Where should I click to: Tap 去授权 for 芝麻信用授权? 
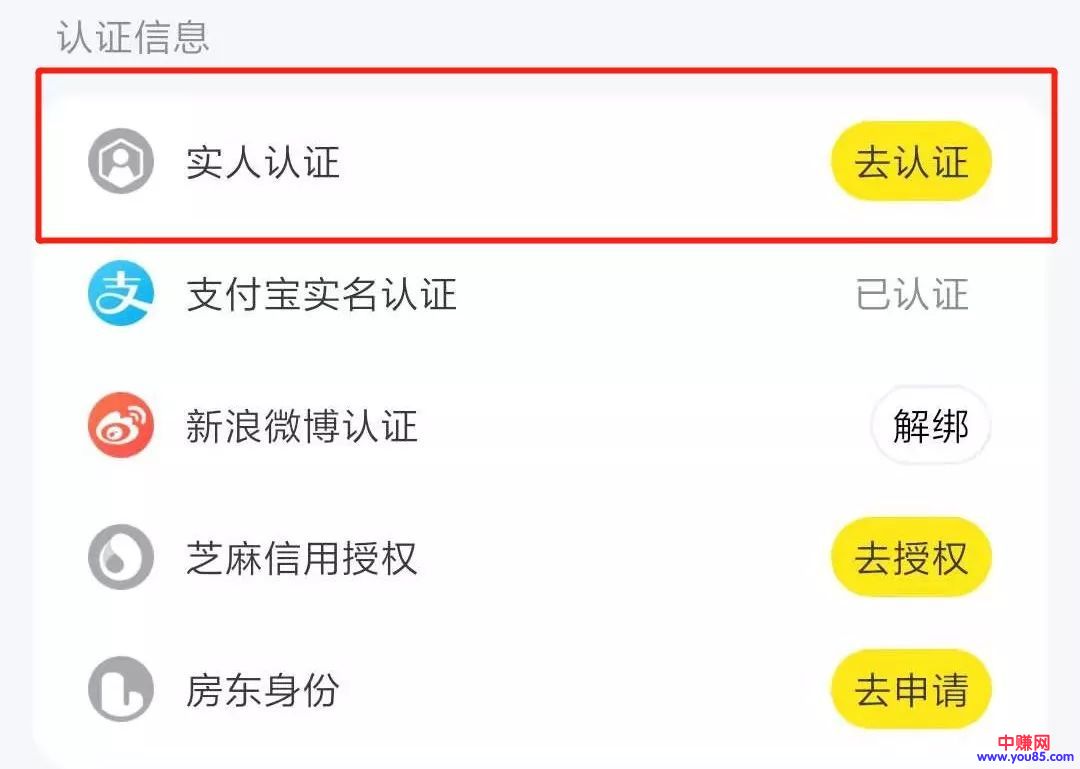pos(911,558)
